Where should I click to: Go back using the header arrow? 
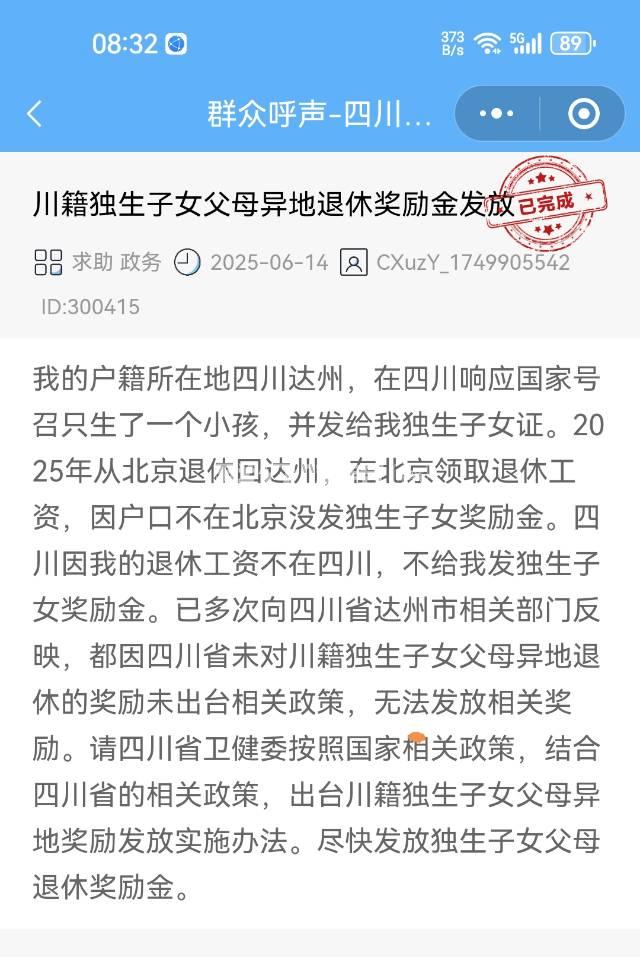coord(35,114)
